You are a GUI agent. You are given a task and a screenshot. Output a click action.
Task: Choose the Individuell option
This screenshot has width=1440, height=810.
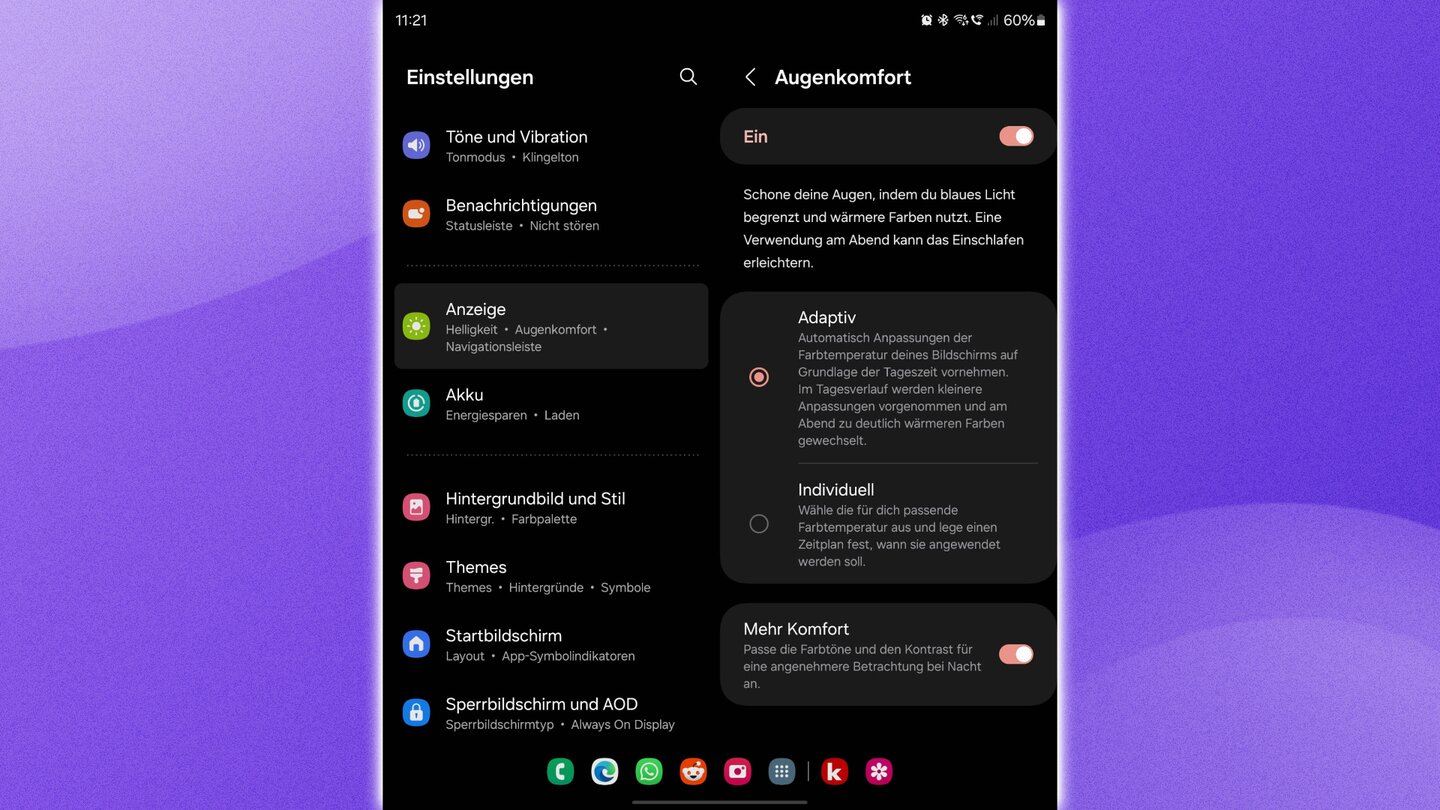[x=759, y=523]
